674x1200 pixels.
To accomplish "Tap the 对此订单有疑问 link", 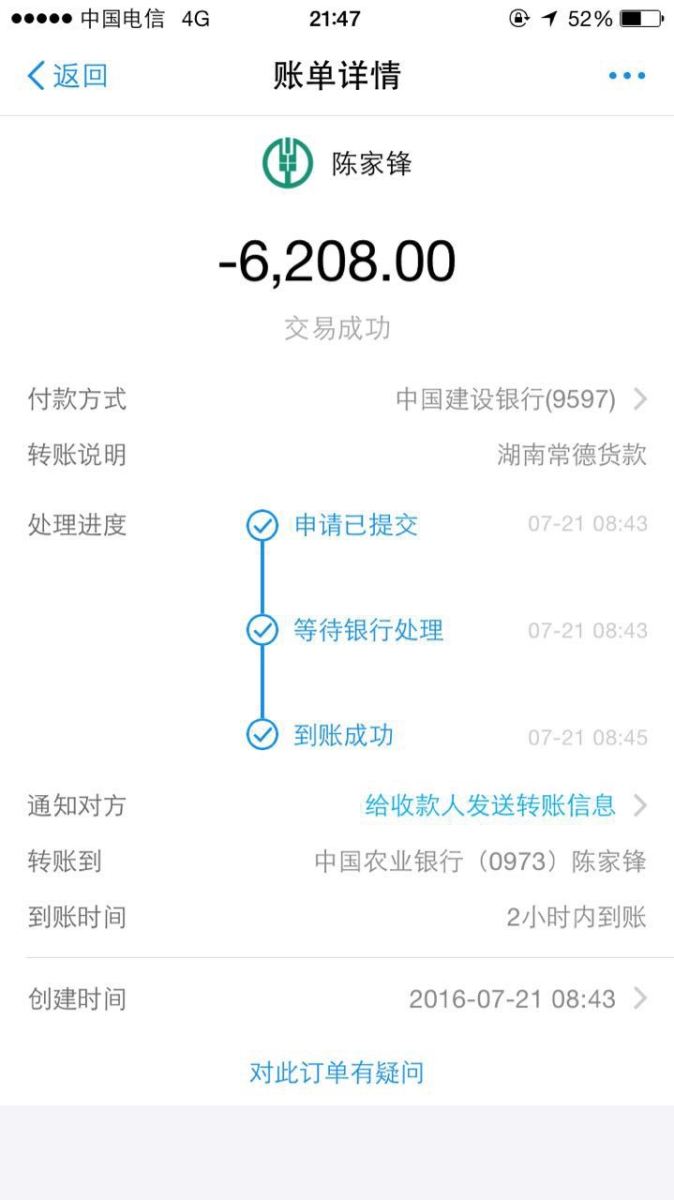I will click(x=337, y=1073).
